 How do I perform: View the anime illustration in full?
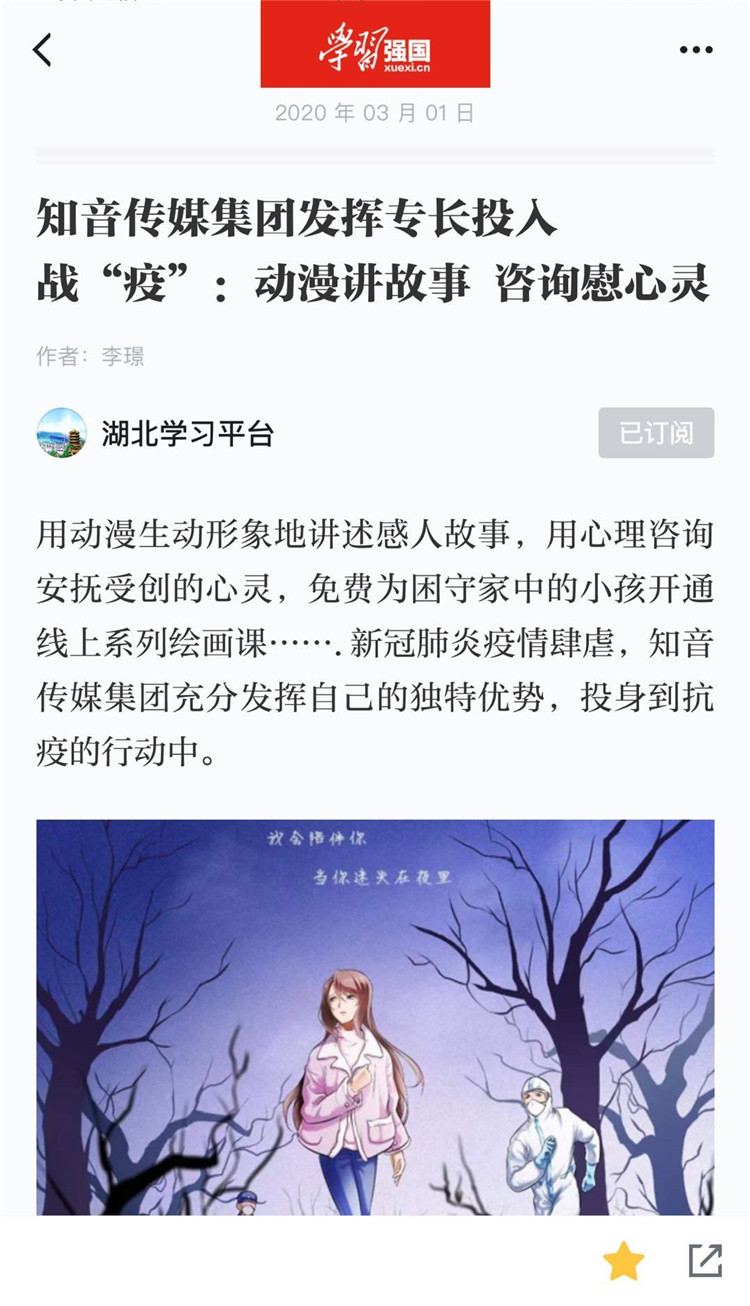coord(375,1016)
